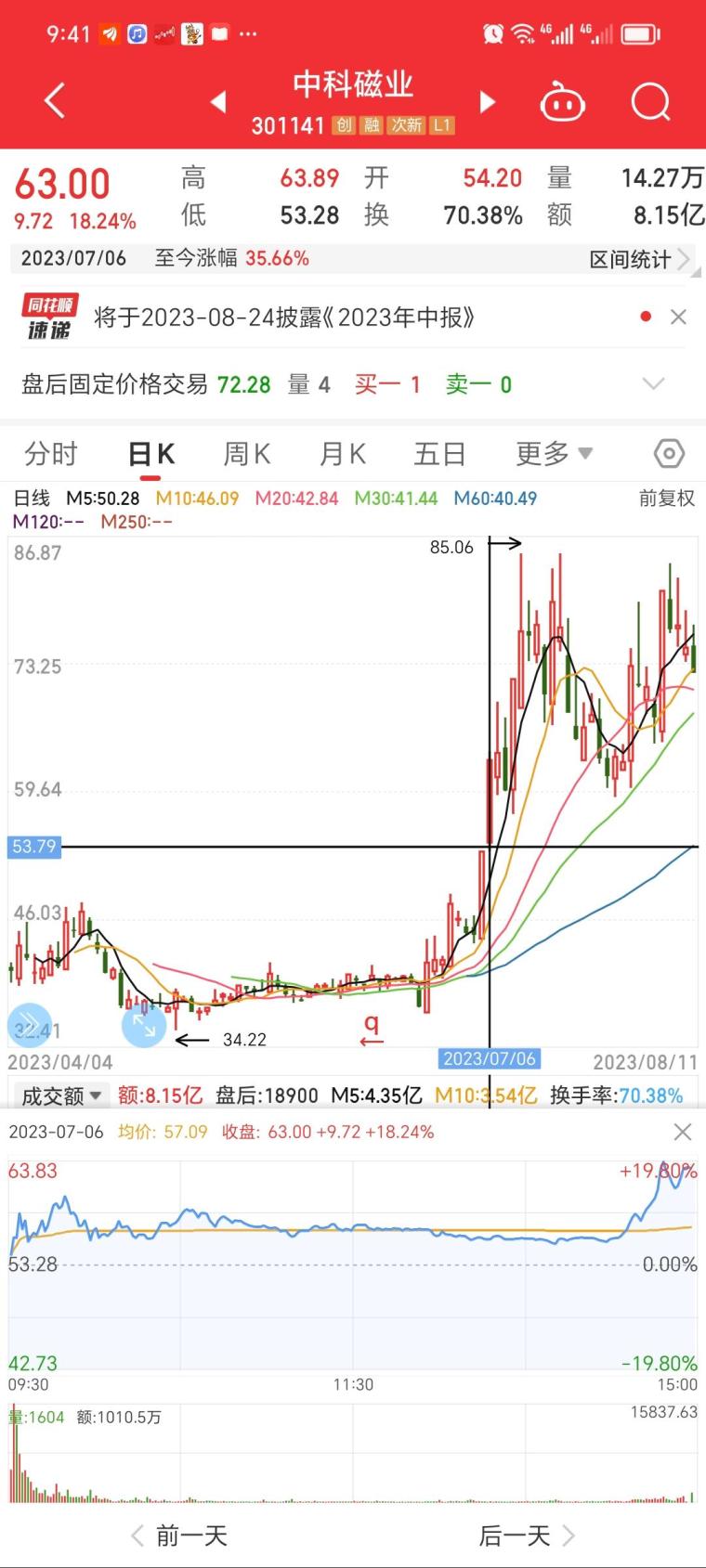Image resolution: width=706 pixels, height=1568 pixels.
Task: Open the search magnifier
Action: (650, 101)
